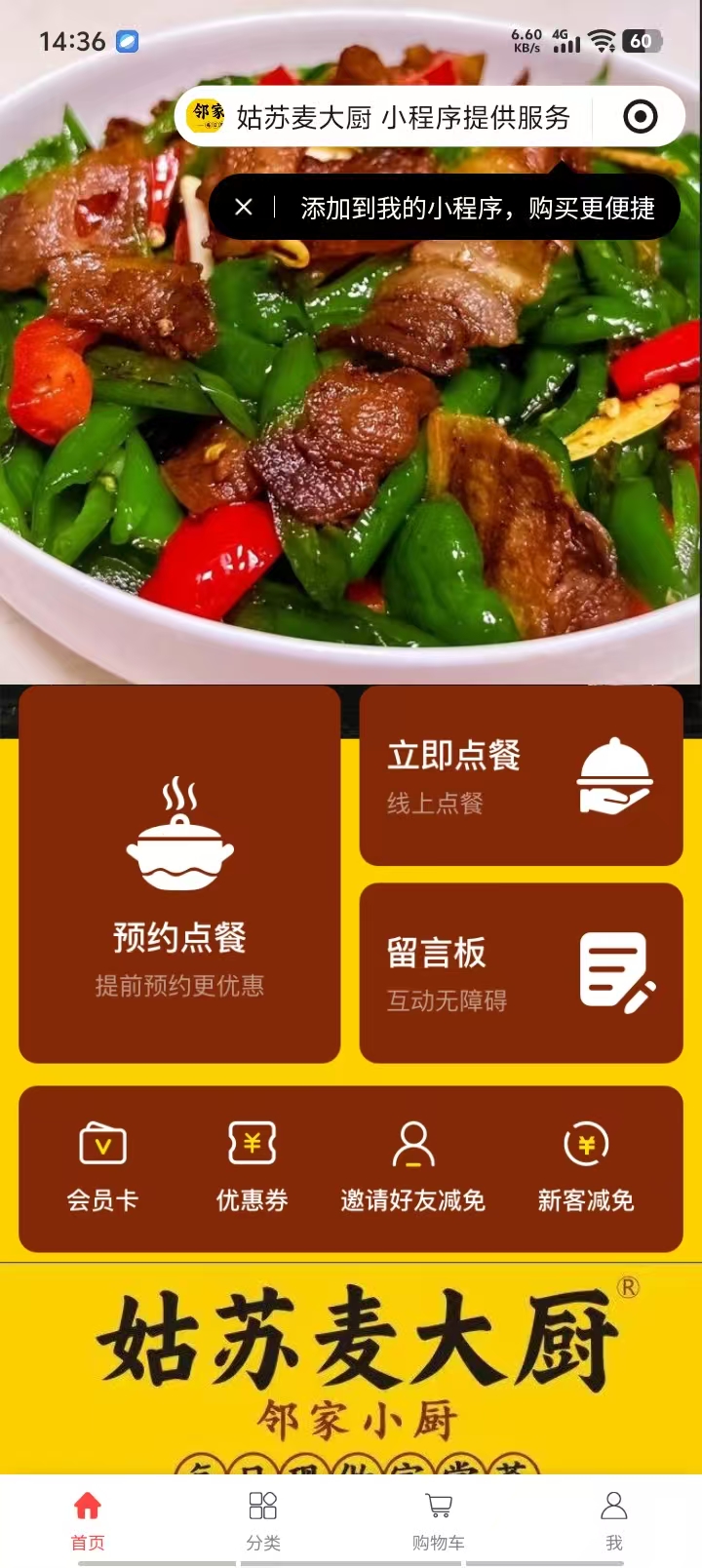Open the 我 profile tab

tap(613, 1519)
